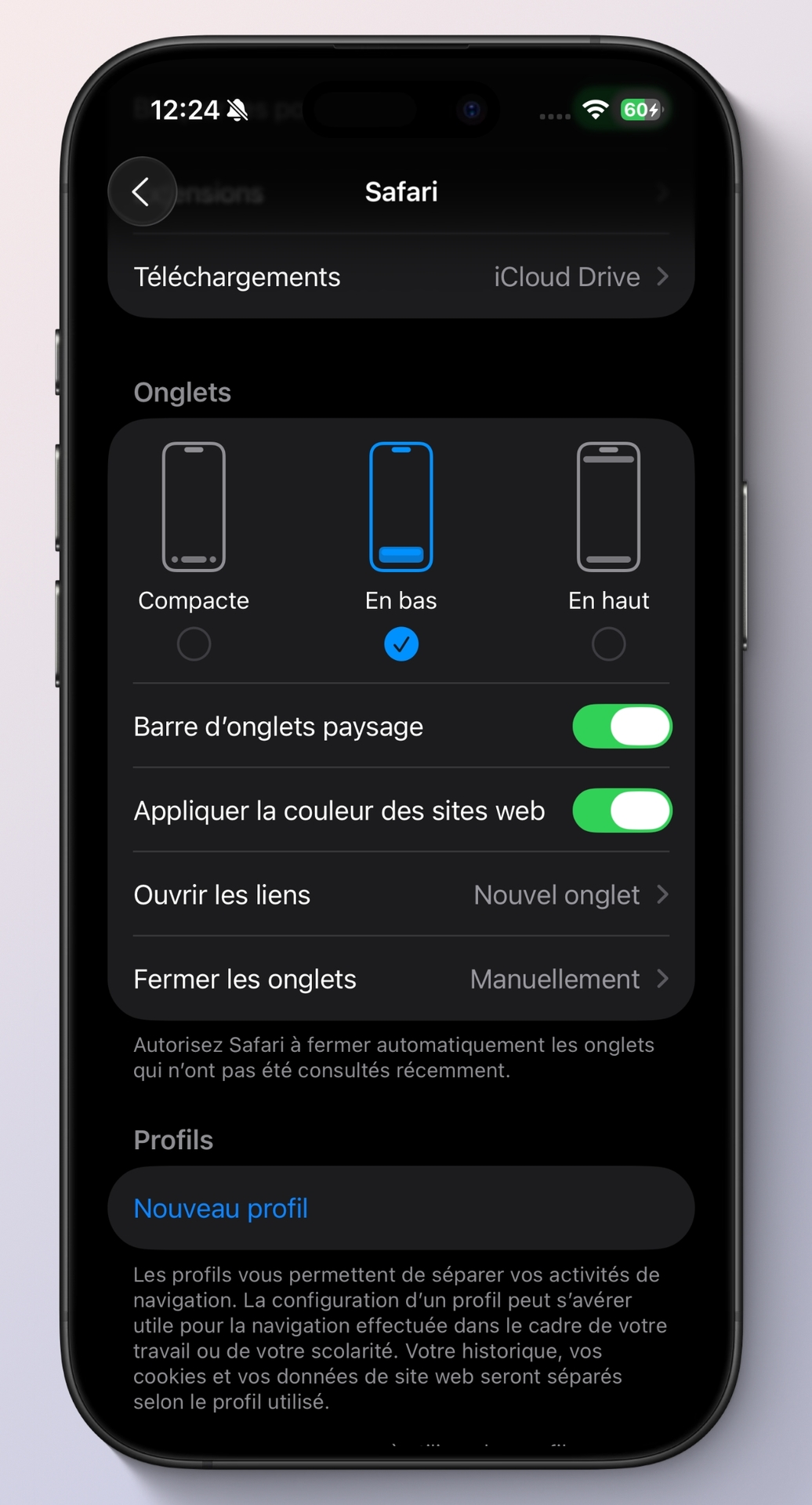Tap the En bas tab layout phone icon
The width and height of the screenshot is (812, 1505).
pyautogui.click(x=401, y=506)
